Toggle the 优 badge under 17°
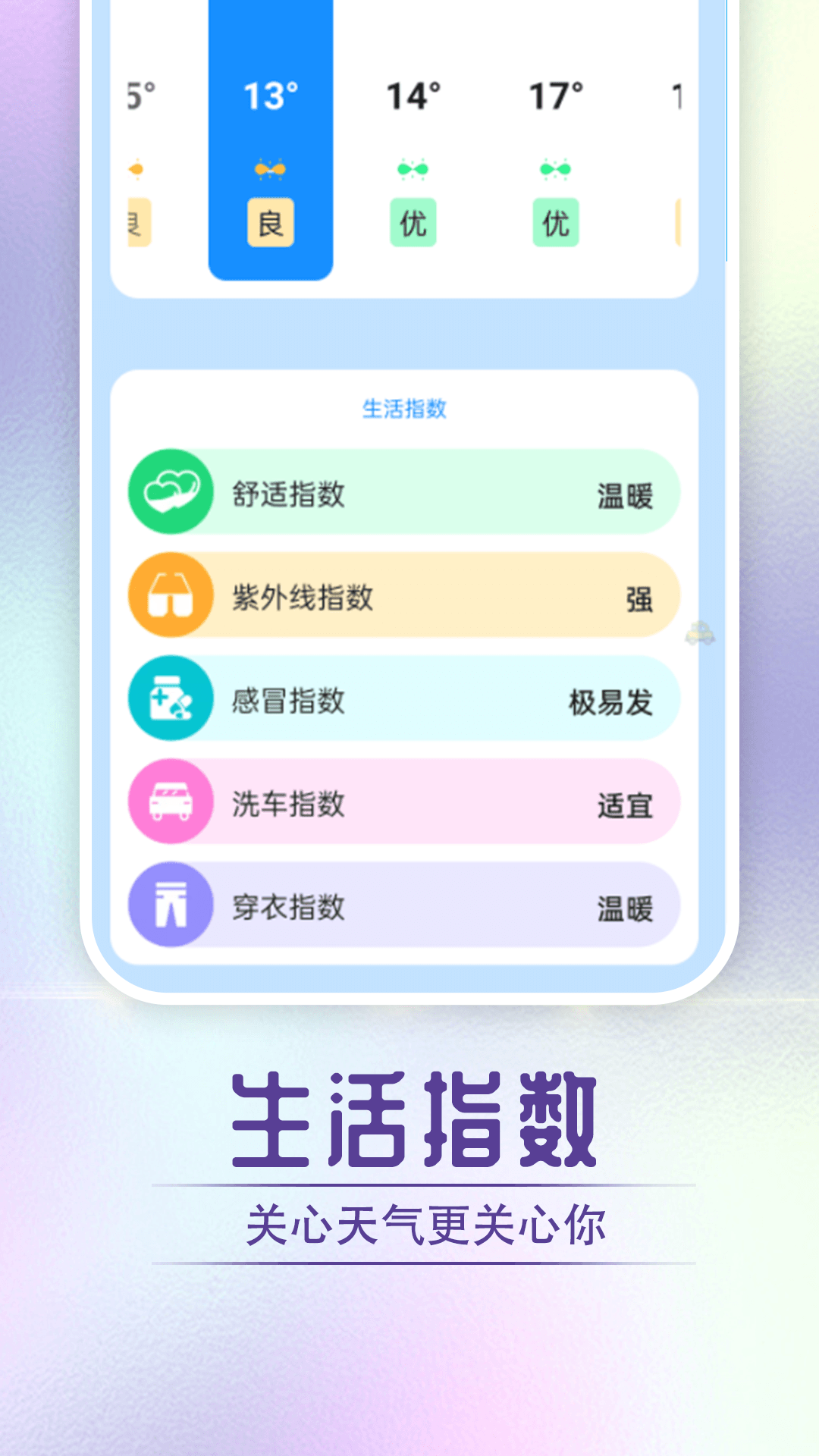The height and width of the screenshot is (1456, 819). pyautogui.click(x=556, y=223)
